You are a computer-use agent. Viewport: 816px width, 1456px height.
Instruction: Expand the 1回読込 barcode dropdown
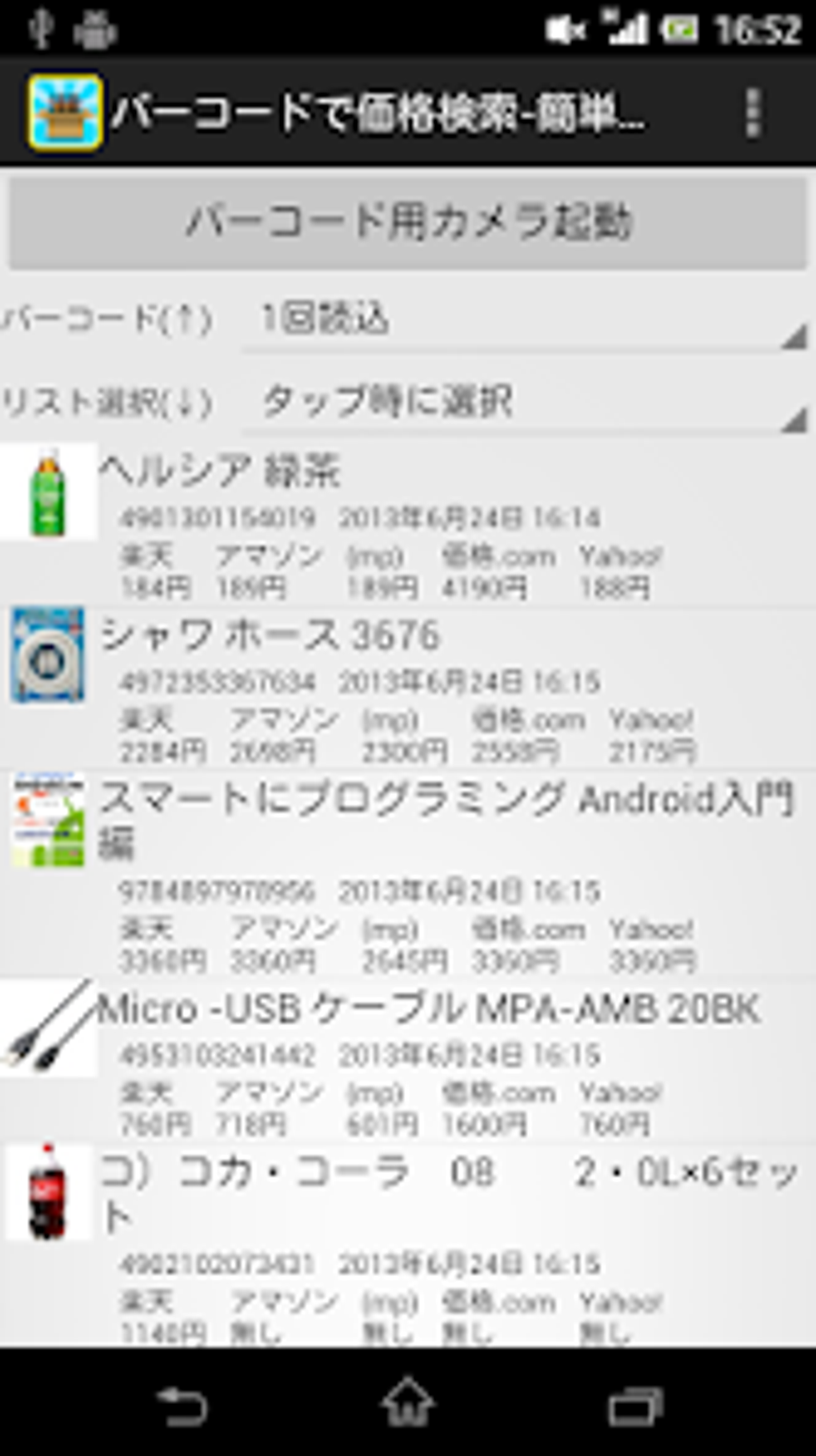[526, 319]
